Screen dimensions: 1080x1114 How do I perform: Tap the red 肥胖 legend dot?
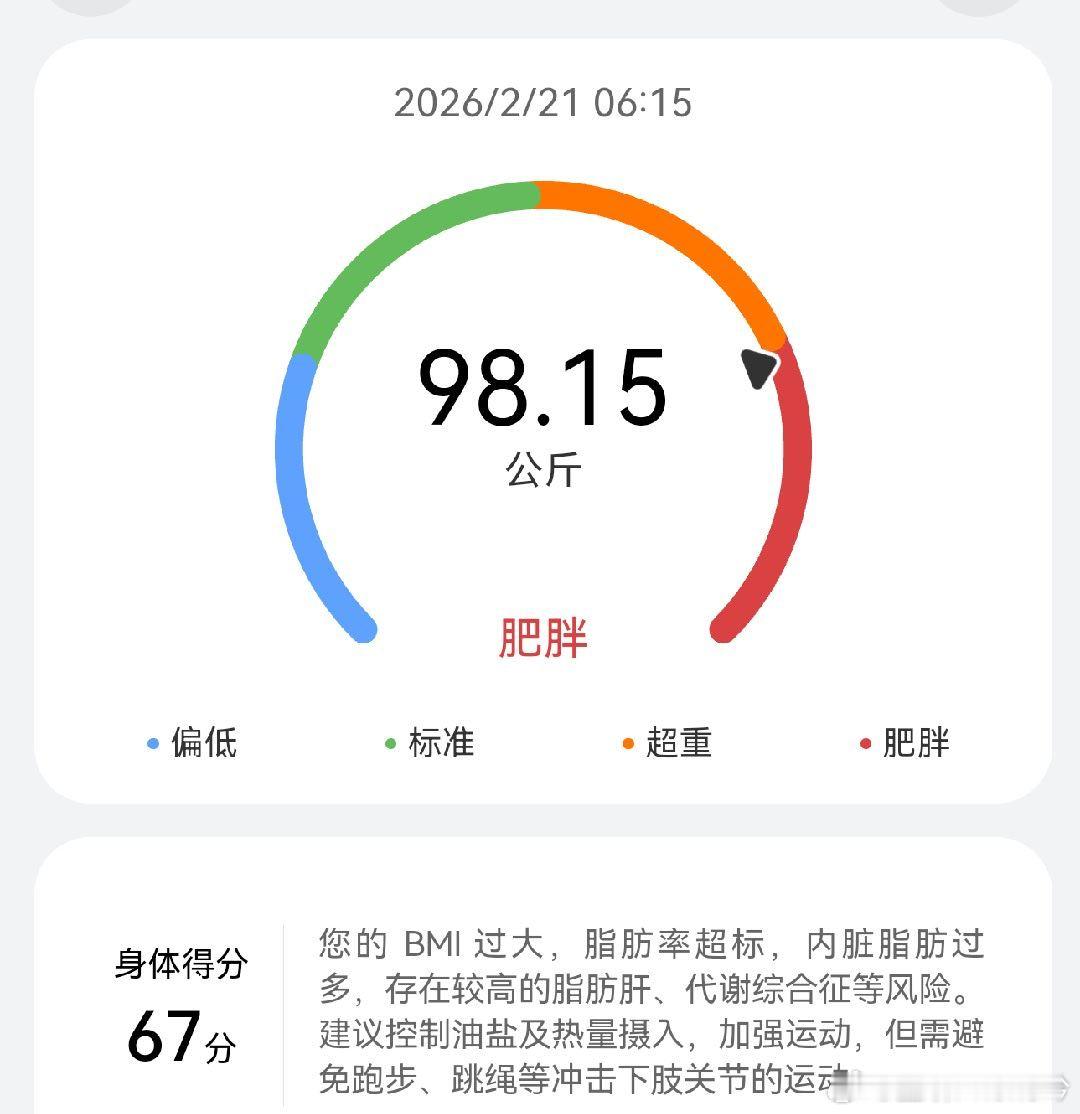coord(866,742)
